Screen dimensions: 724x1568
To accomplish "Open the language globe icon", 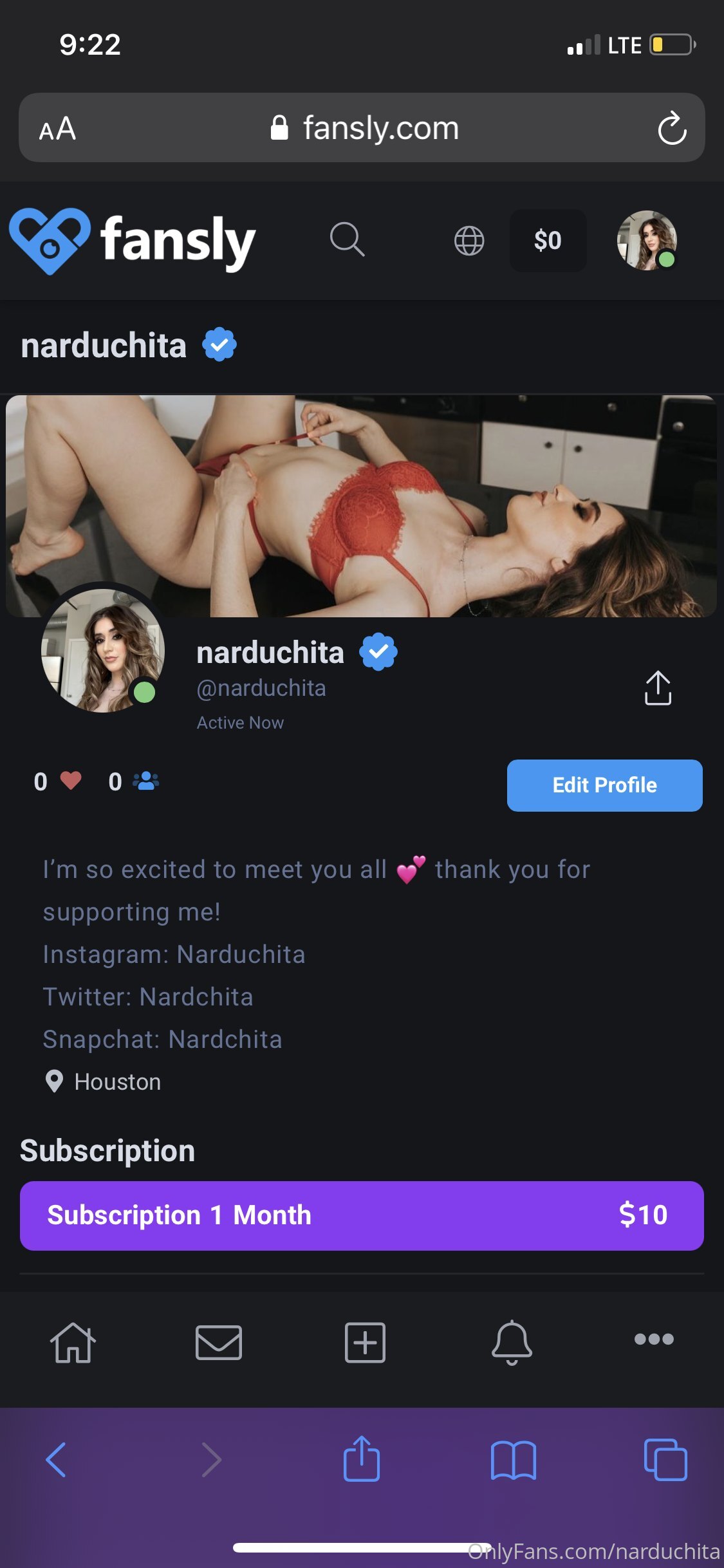I will coord(469,241).
